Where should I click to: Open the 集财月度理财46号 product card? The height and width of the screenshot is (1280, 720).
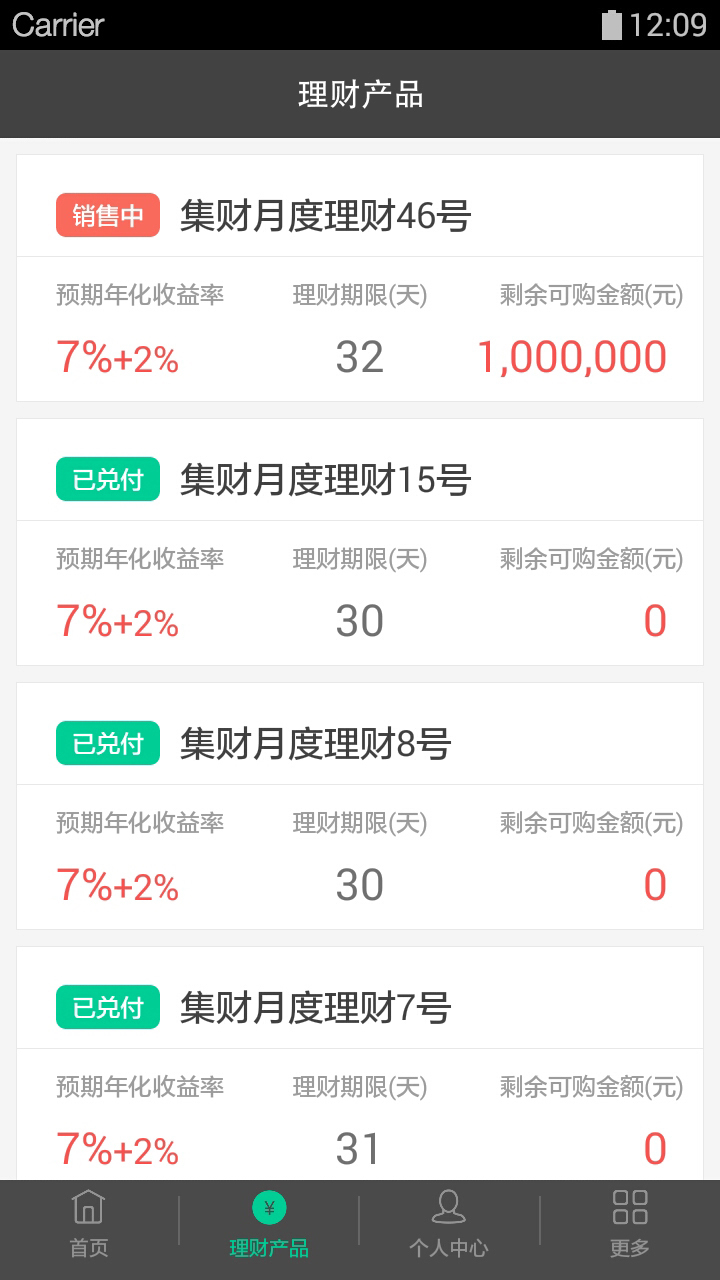[x=360, y=278]
